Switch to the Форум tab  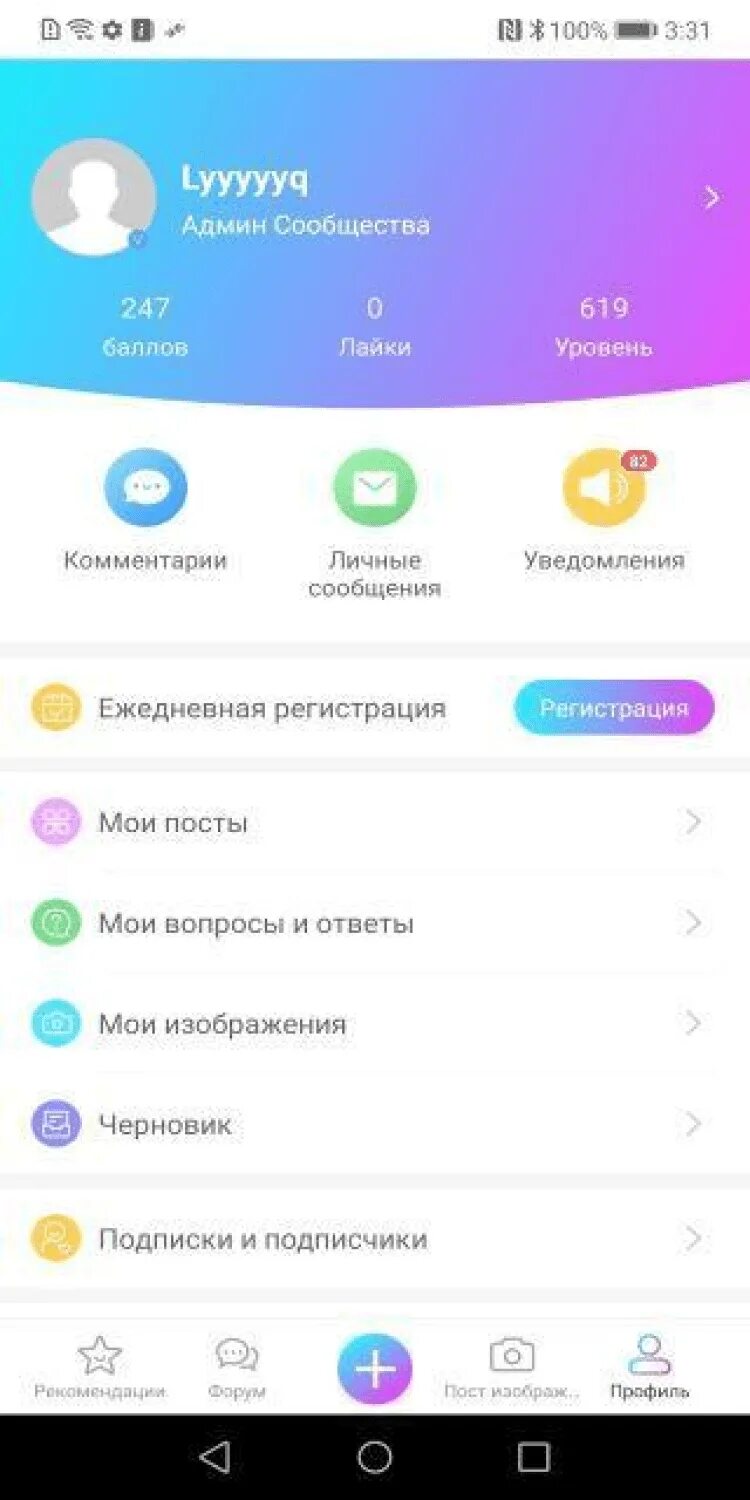click(236, 1367)
